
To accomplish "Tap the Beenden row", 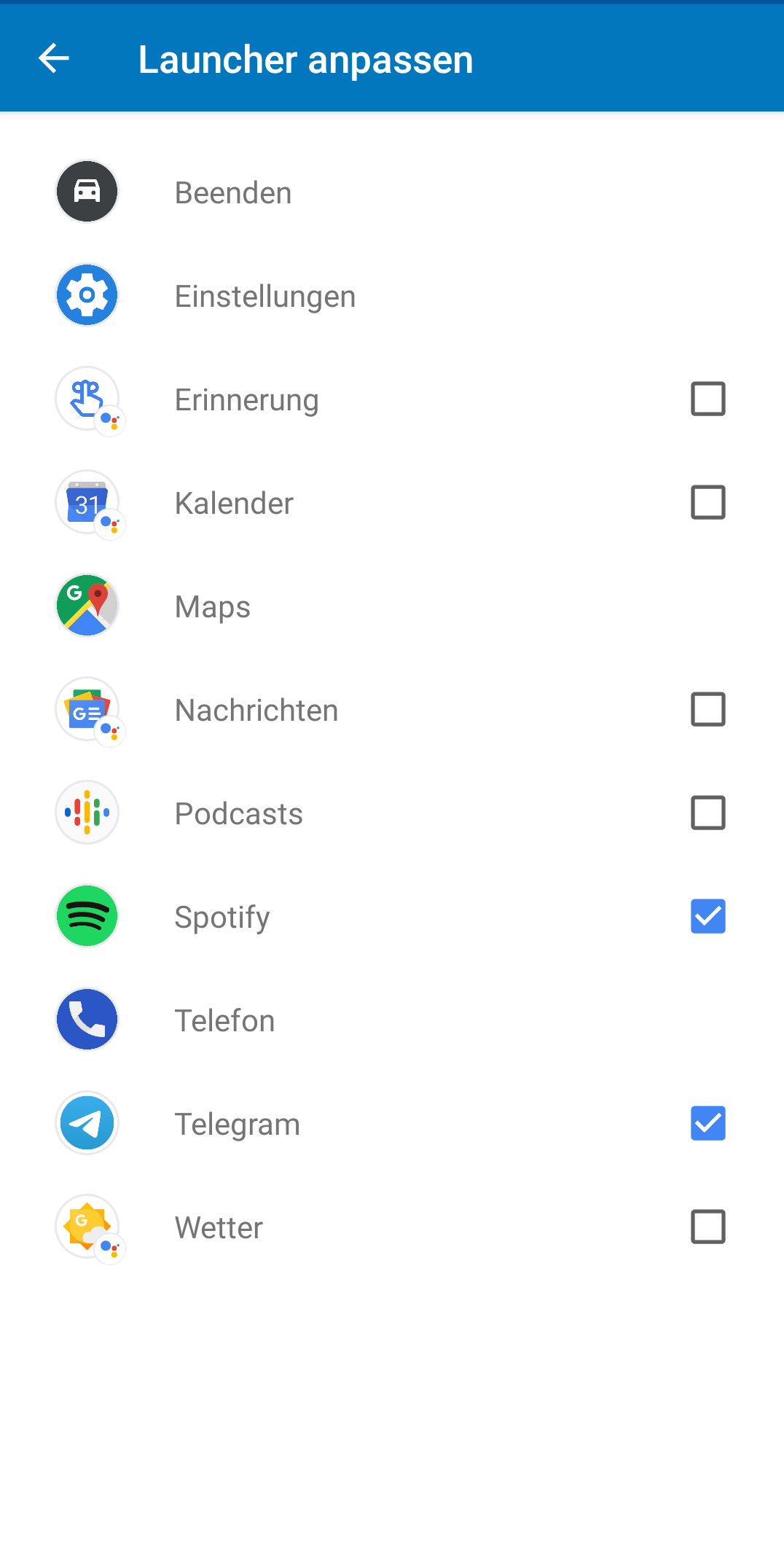I will point(392,192).
